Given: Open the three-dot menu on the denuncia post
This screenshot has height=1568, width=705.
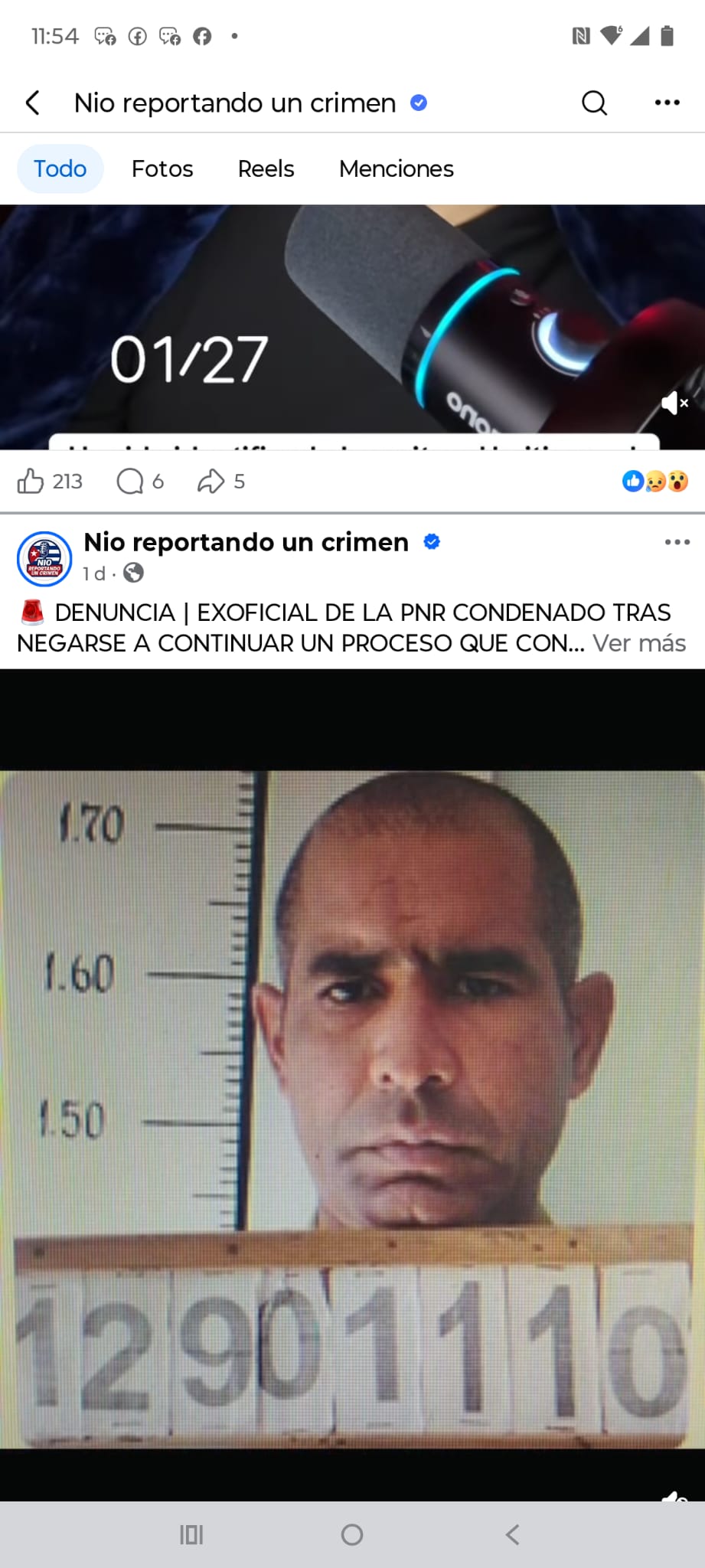Looking at the screenshot, I should coord(676,541).
